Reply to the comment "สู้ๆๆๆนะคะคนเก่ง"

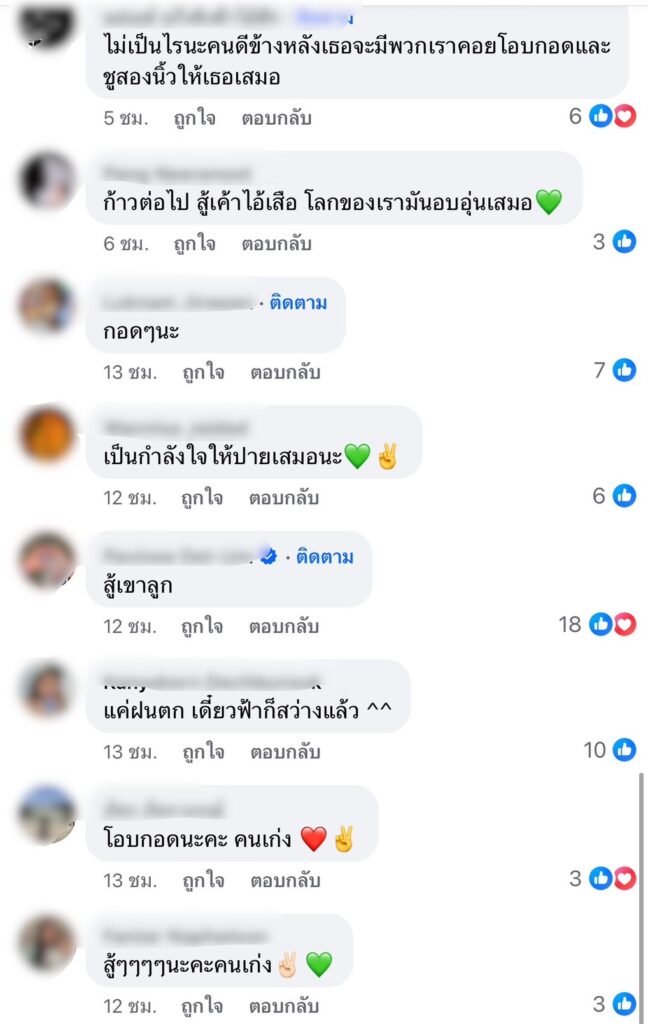point(284,1005)
